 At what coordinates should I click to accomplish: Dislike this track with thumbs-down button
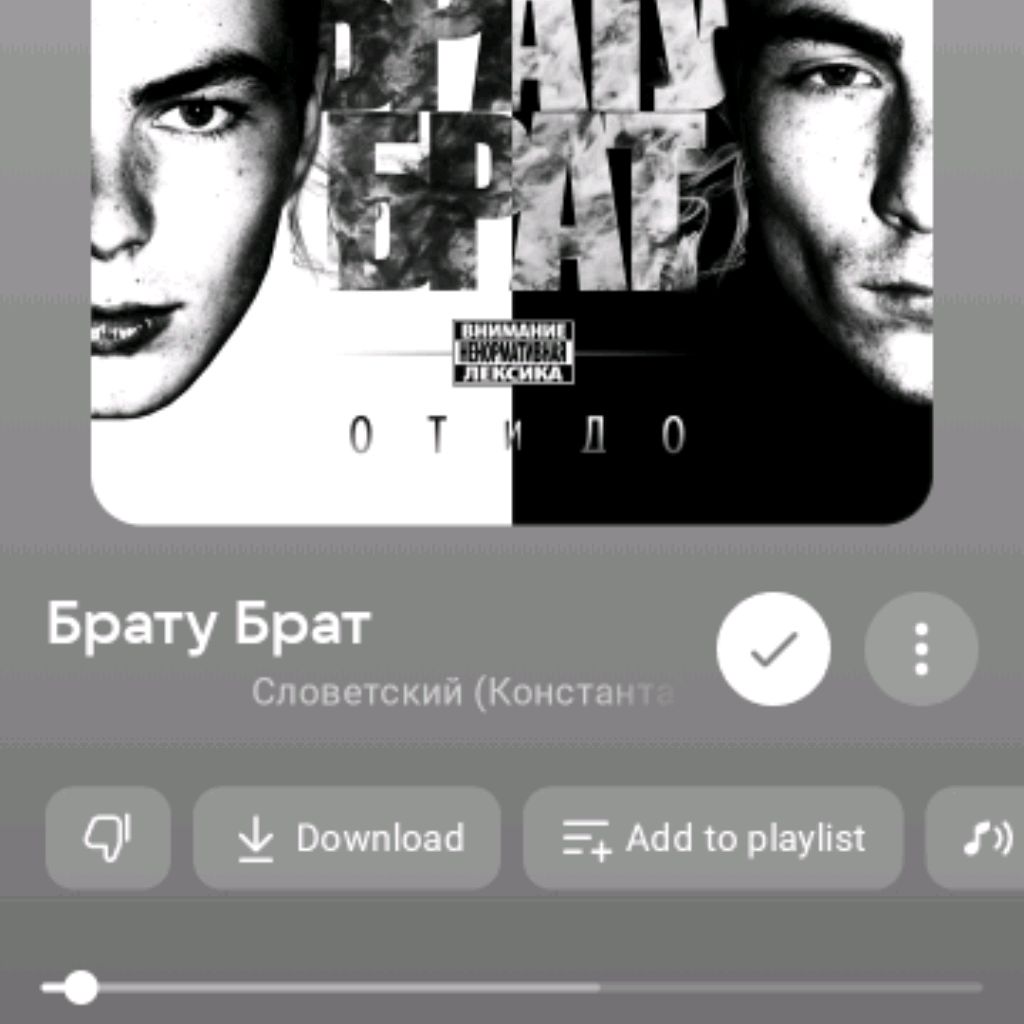(108, 838)
